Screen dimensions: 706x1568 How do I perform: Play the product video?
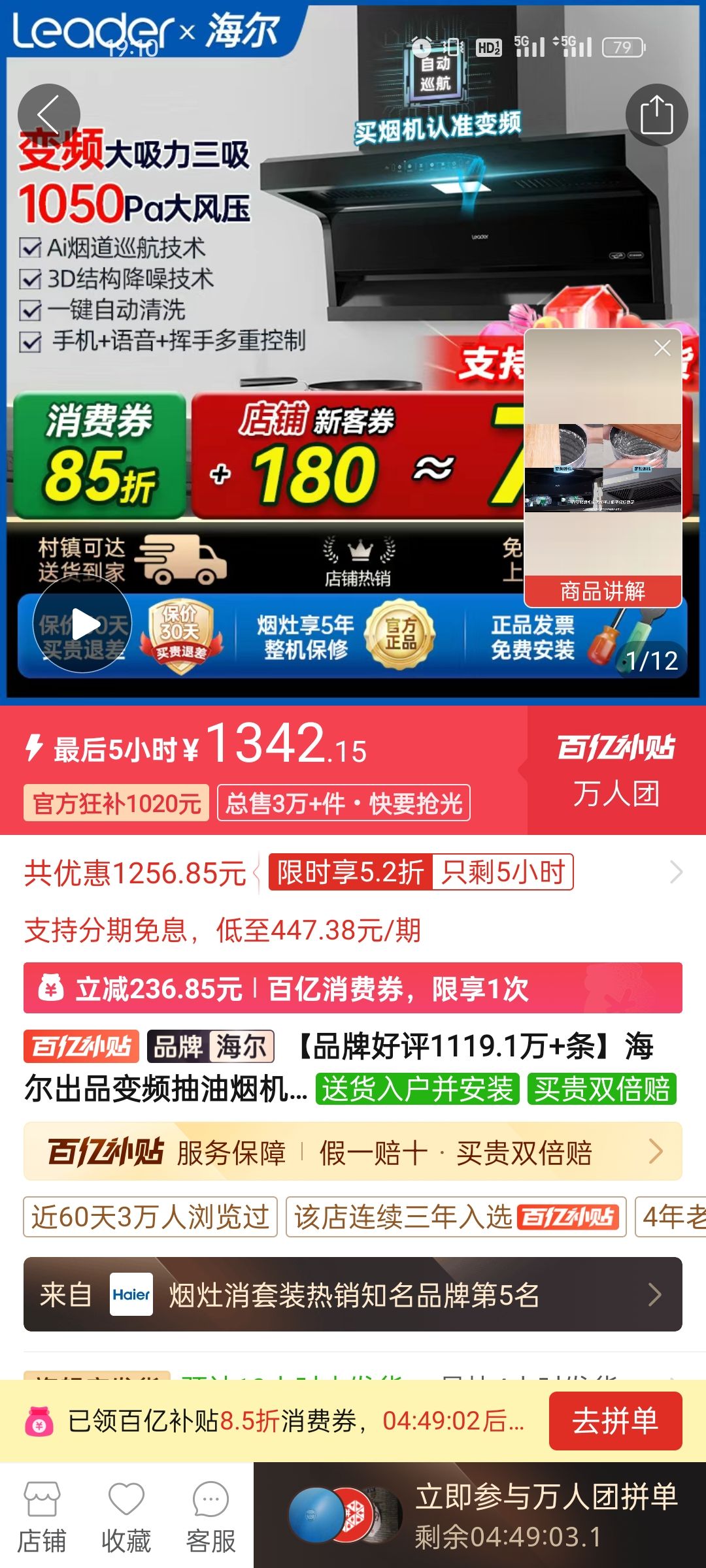(x=83, y=625)
